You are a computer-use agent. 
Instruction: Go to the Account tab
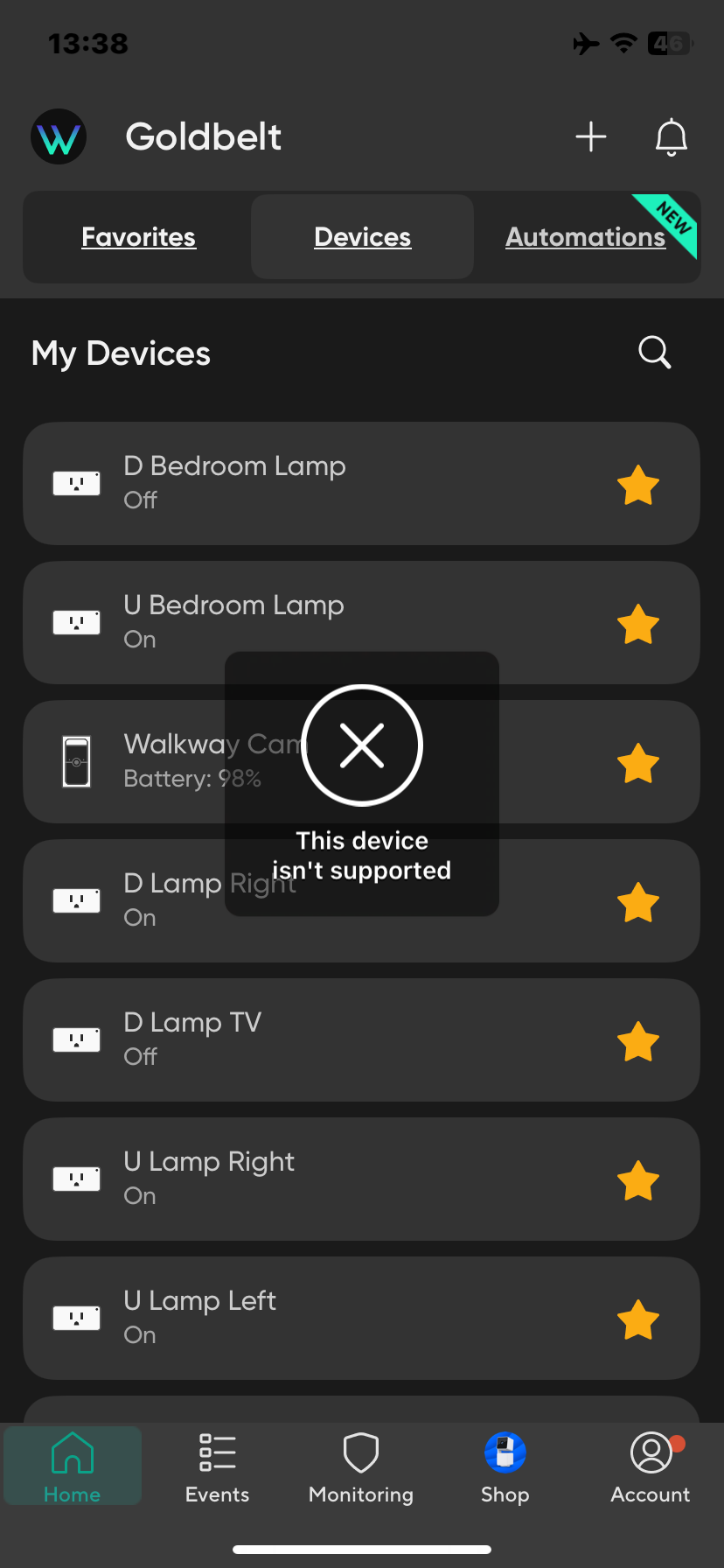pos(651,1467)
